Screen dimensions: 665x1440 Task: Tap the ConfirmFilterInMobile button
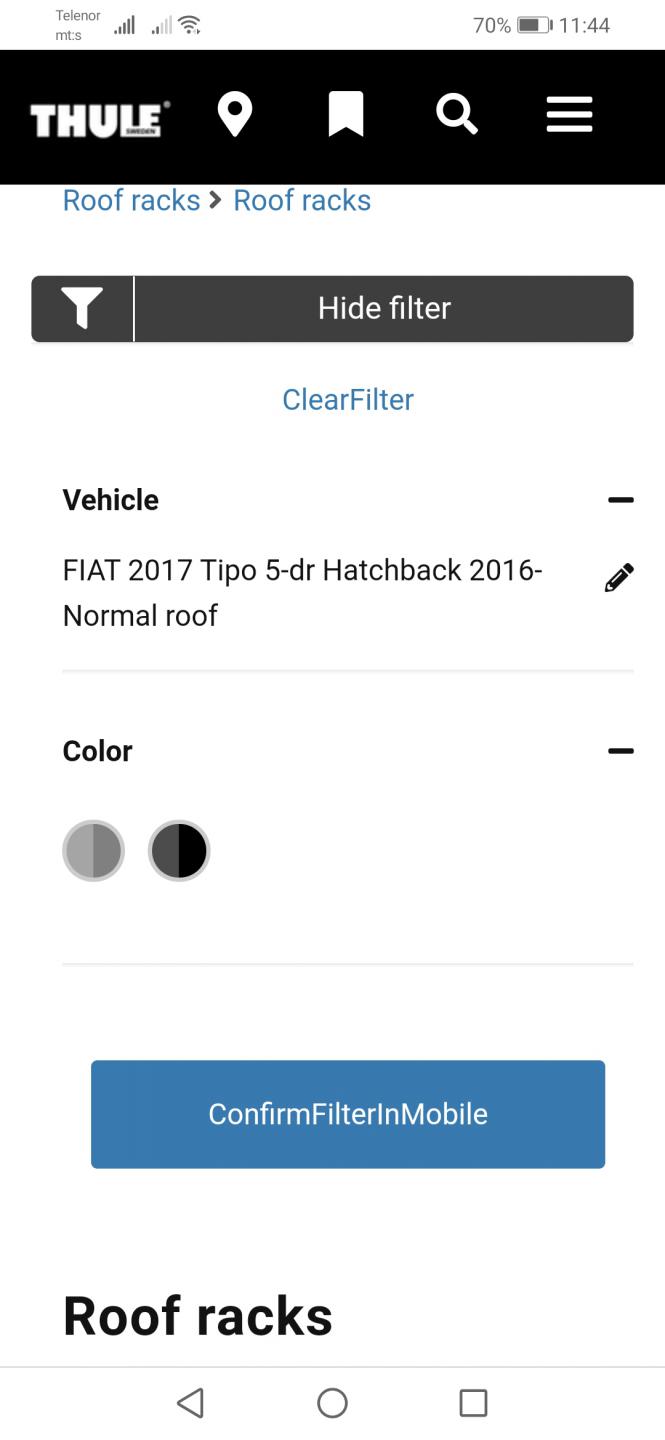coord(348,1114)
